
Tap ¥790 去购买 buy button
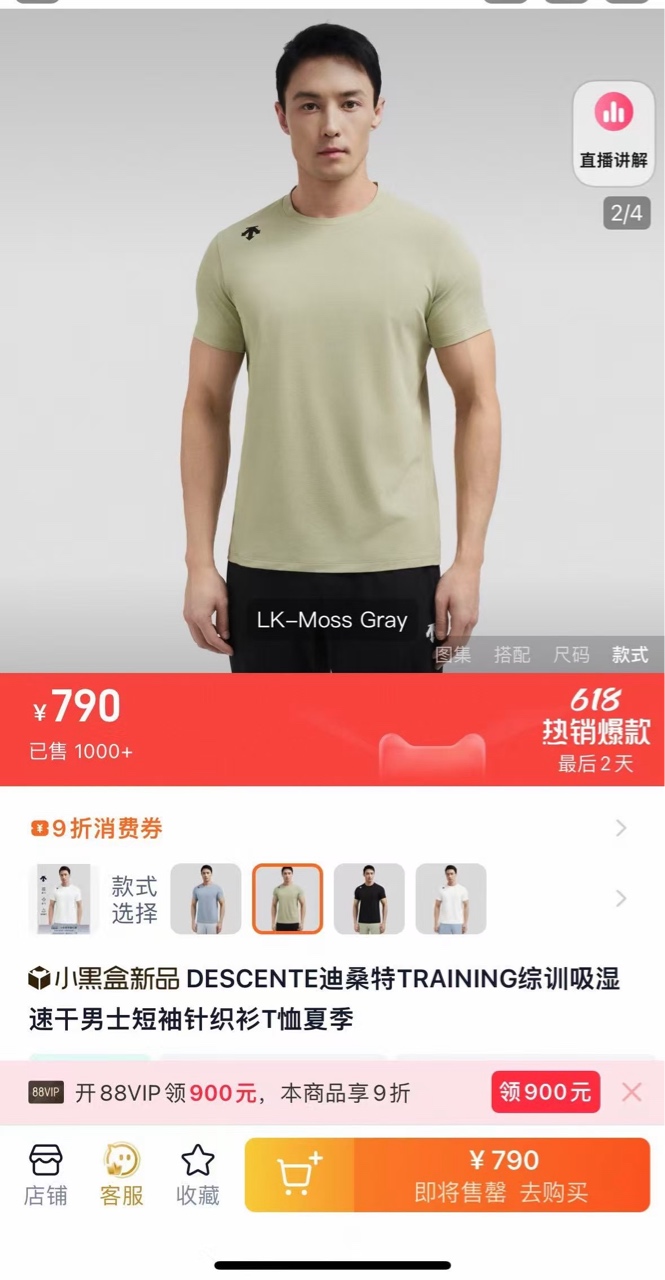pyautogui.click(x=502, y=1175)
